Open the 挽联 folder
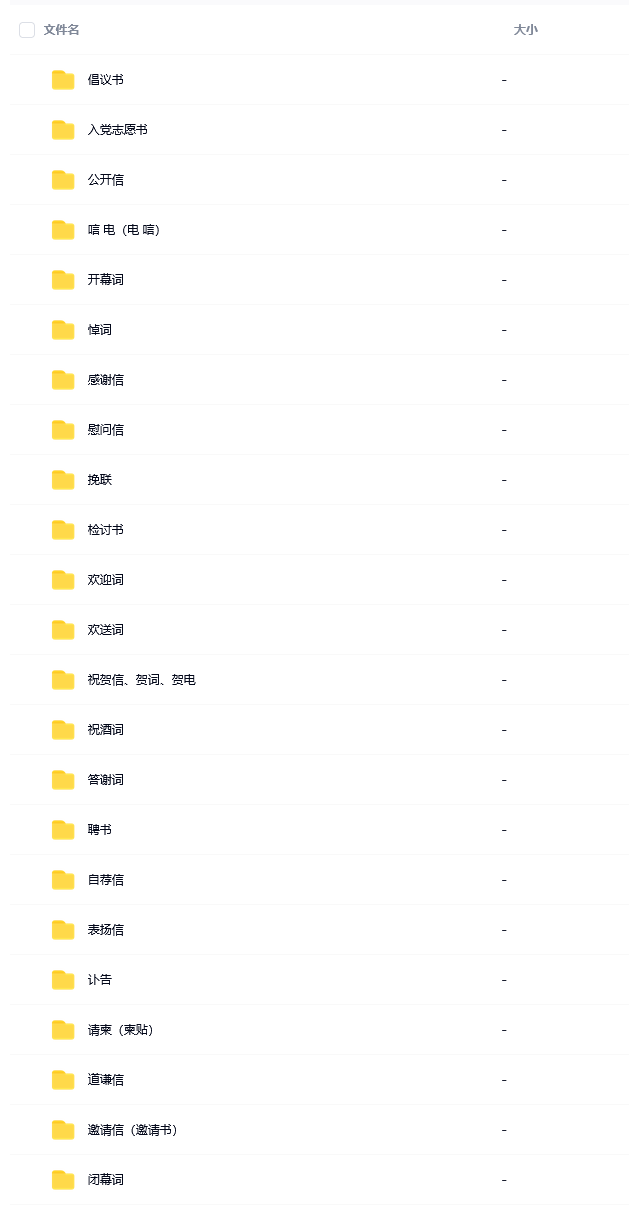629x1208 pixels. click(x=99, y=480)
